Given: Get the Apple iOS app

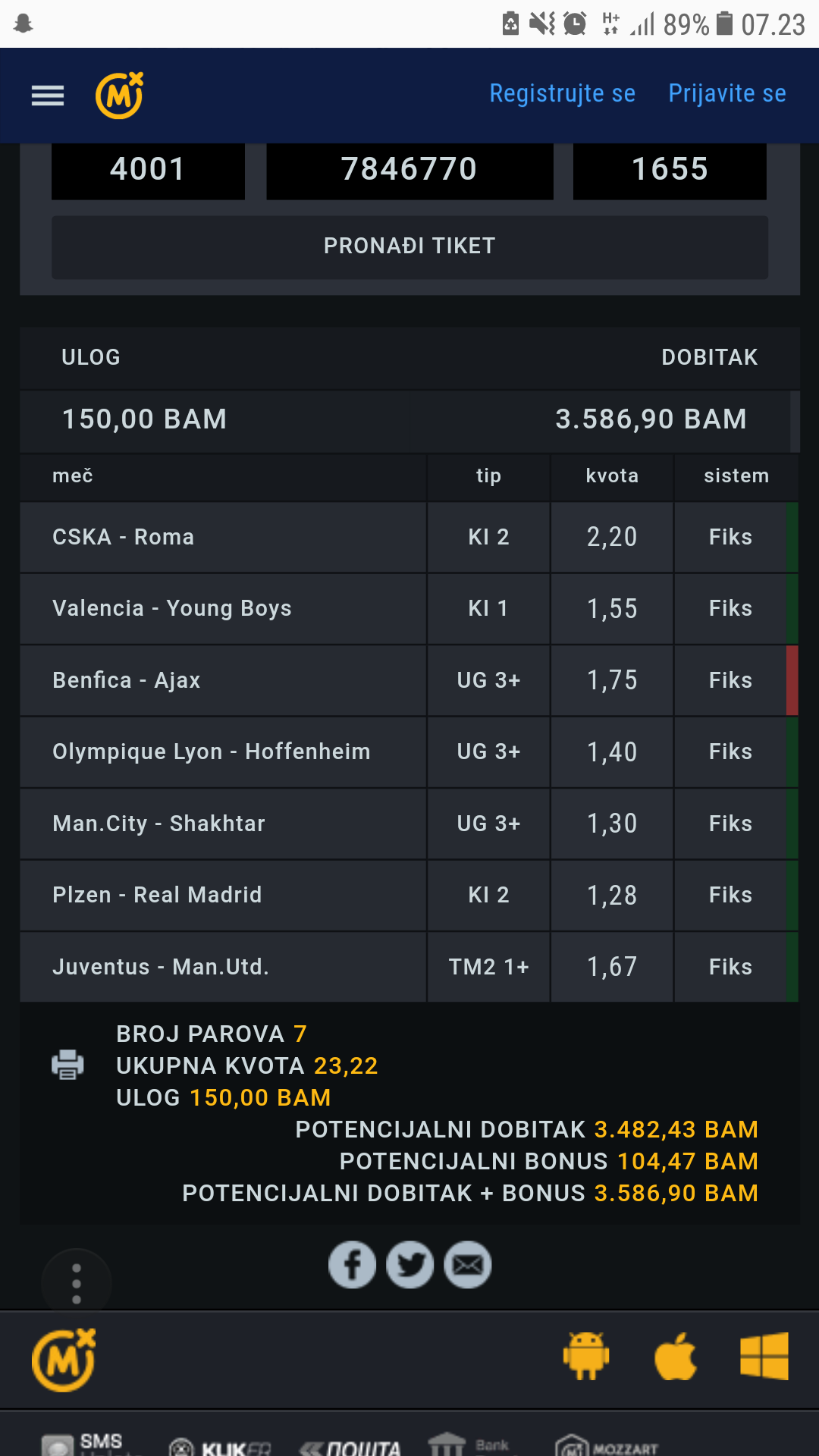Looking at the screenshot, I should click(x=675, y=1355).
